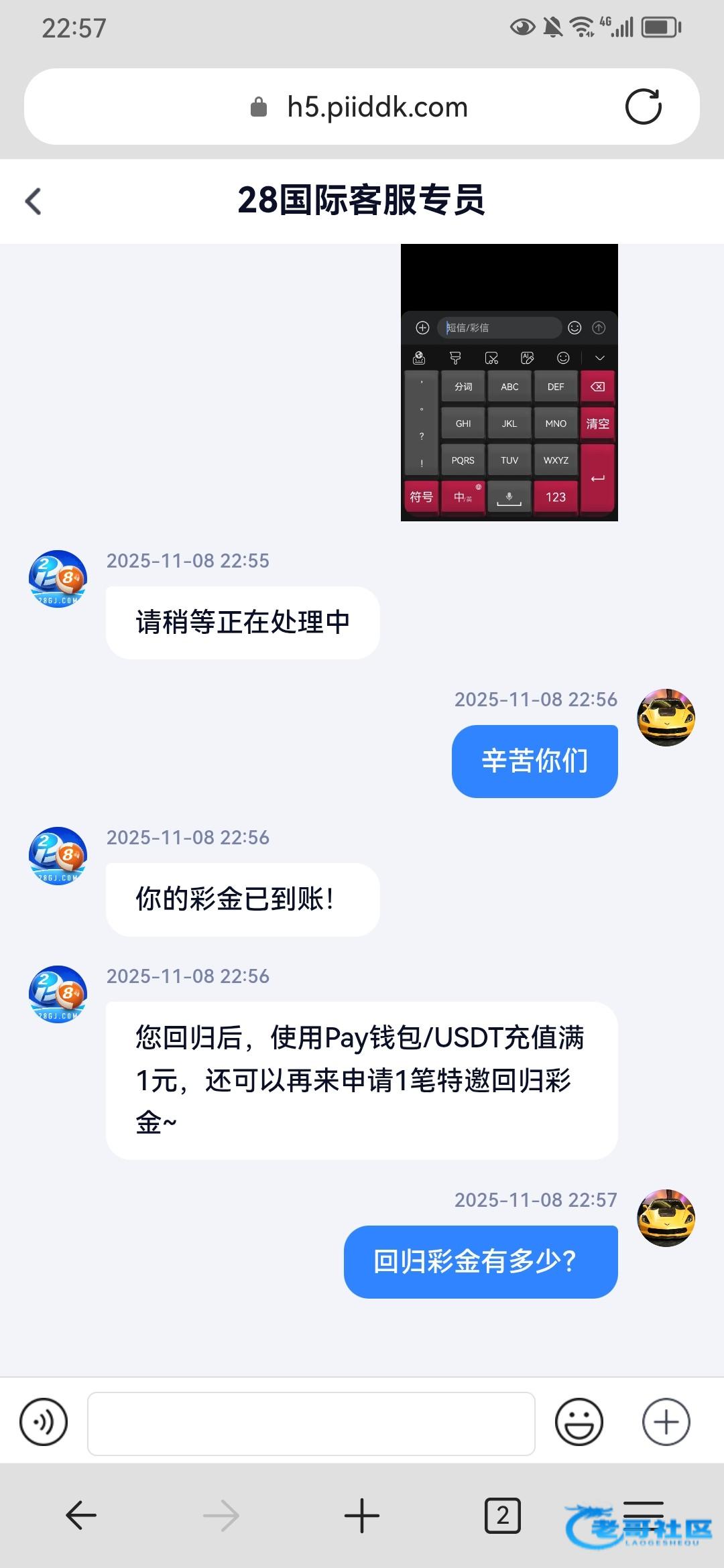Switch to voice input with the sound icon
Image resolution: width=724 pixels, height=1568 pixels.
[44, 1422]
